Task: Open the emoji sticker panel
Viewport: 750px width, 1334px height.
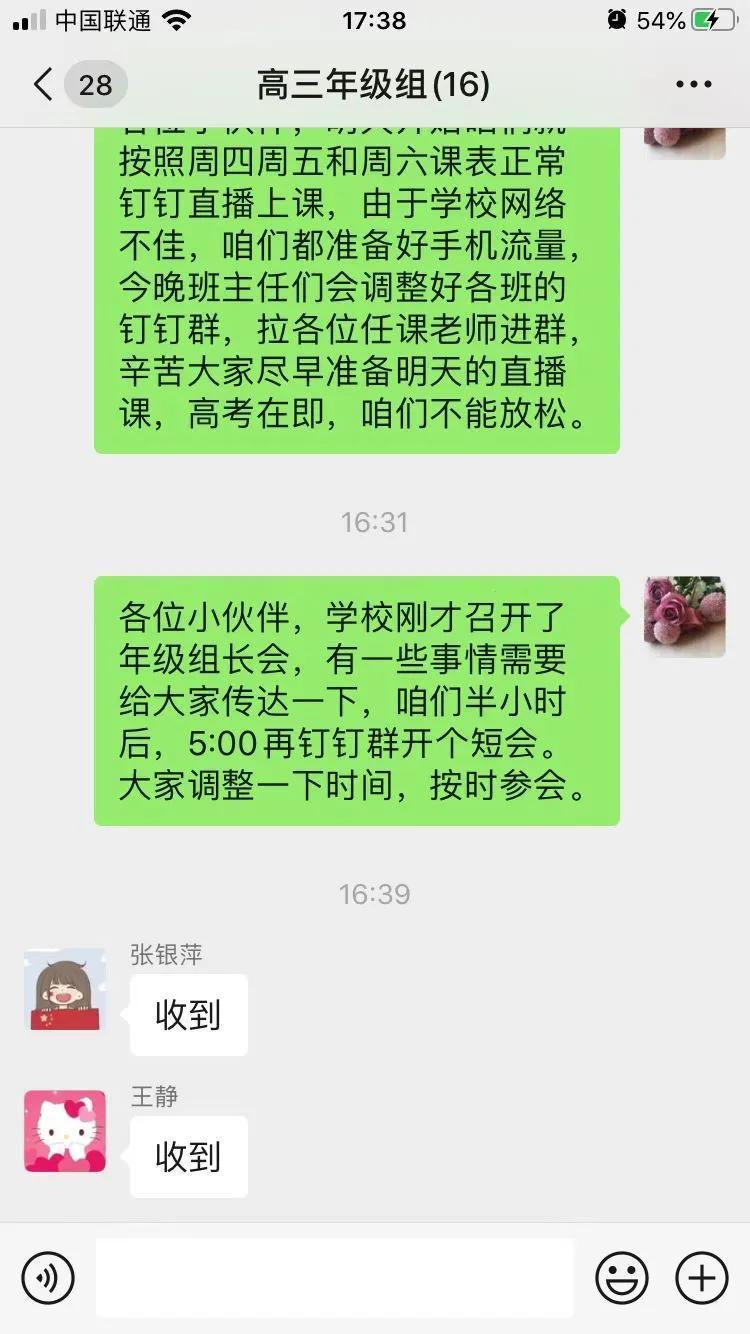Action: pyautogui.click(x=622, y=1277)
